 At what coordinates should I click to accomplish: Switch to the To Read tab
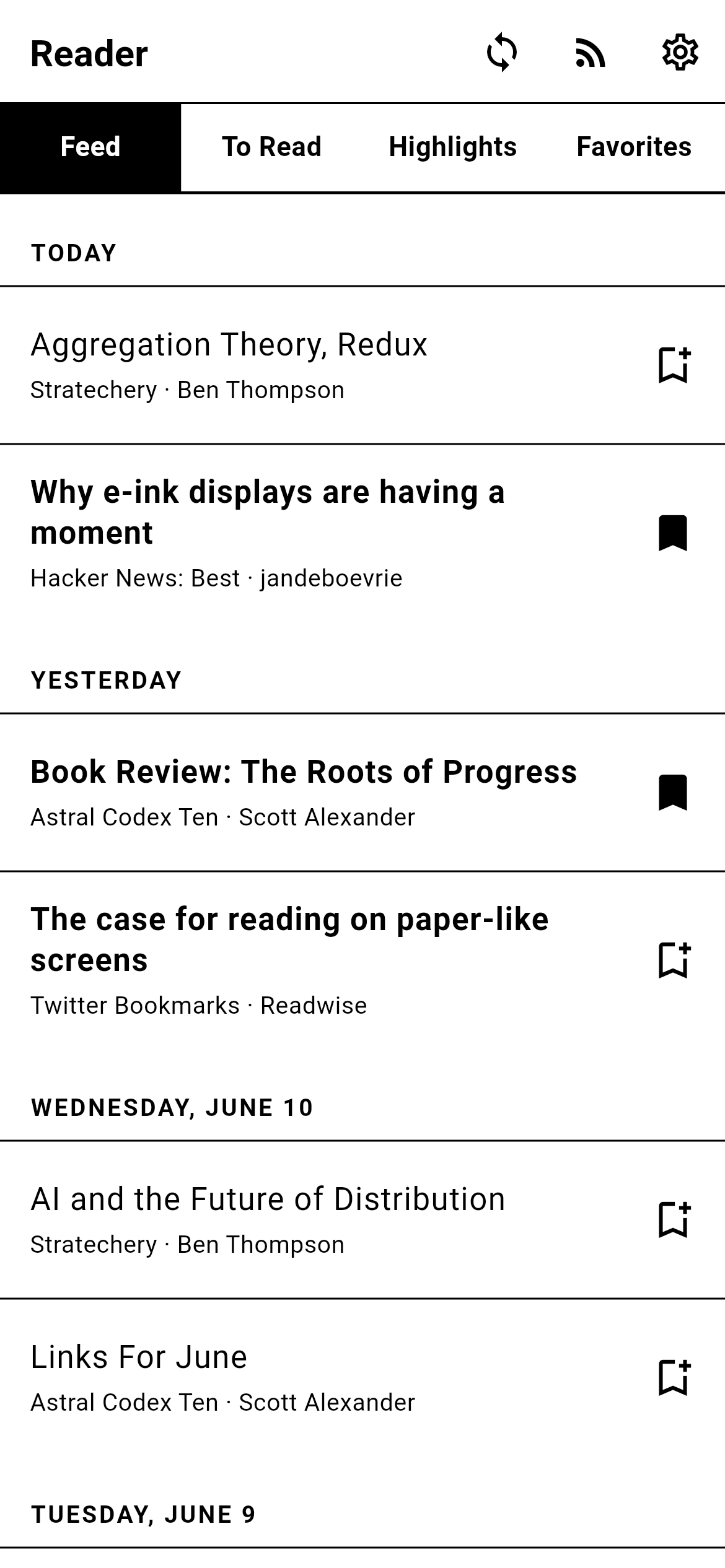[x=271, y=147]
